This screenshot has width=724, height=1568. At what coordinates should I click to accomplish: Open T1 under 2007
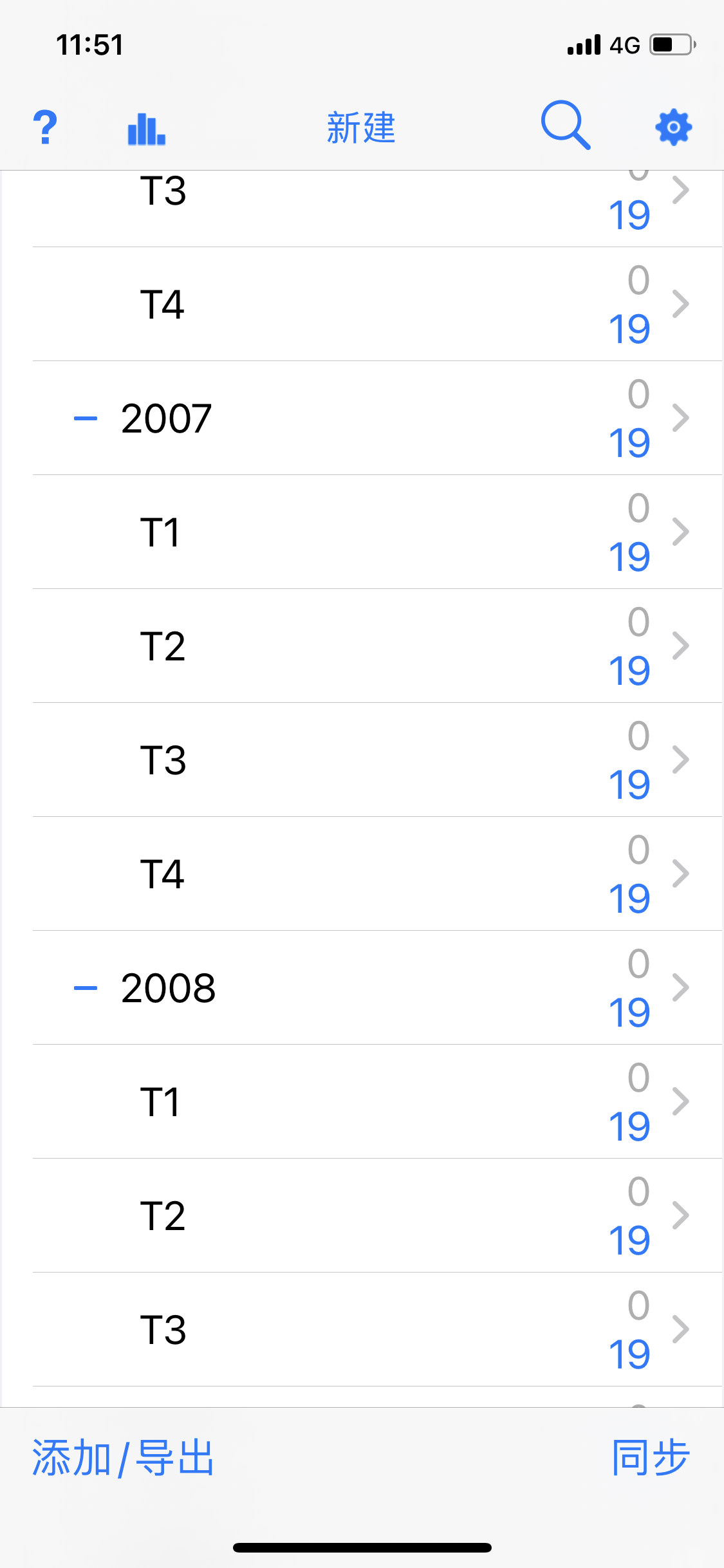(x=377, y=532)
